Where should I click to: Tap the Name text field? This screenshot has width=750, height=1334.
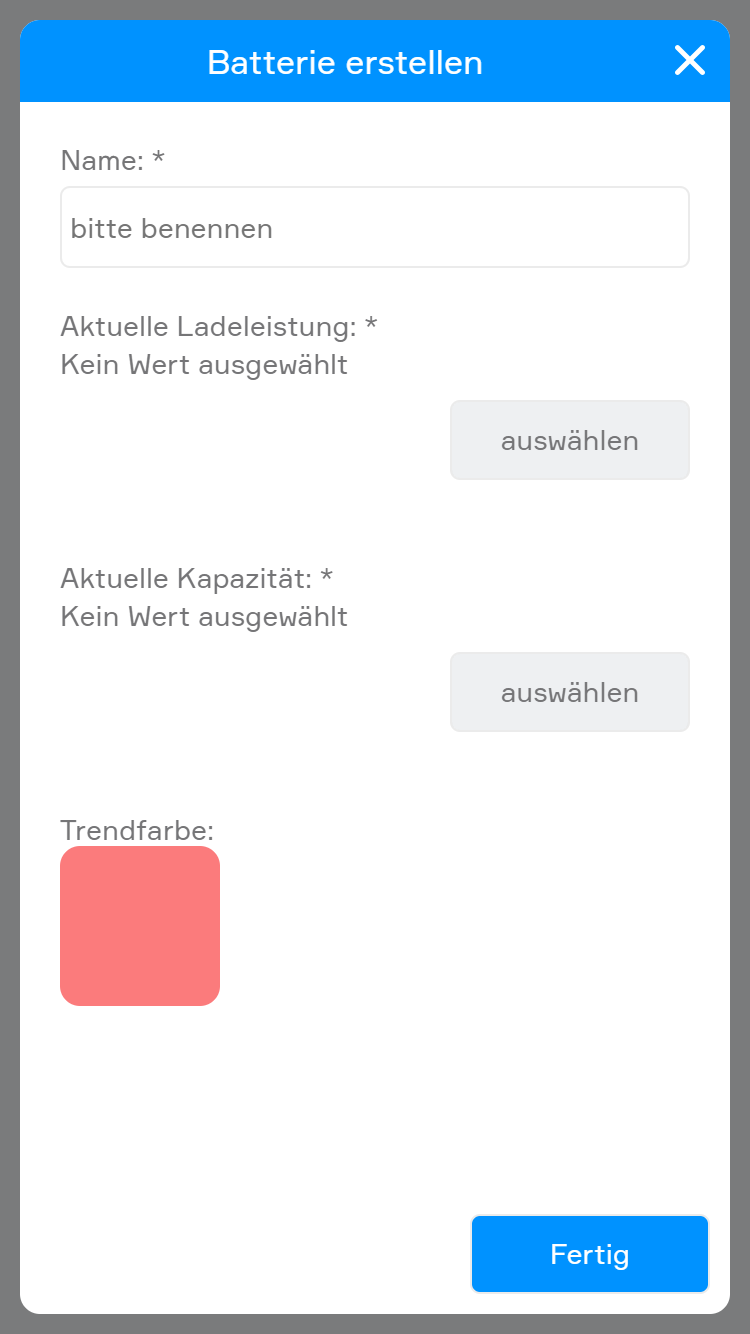(375, 227)
